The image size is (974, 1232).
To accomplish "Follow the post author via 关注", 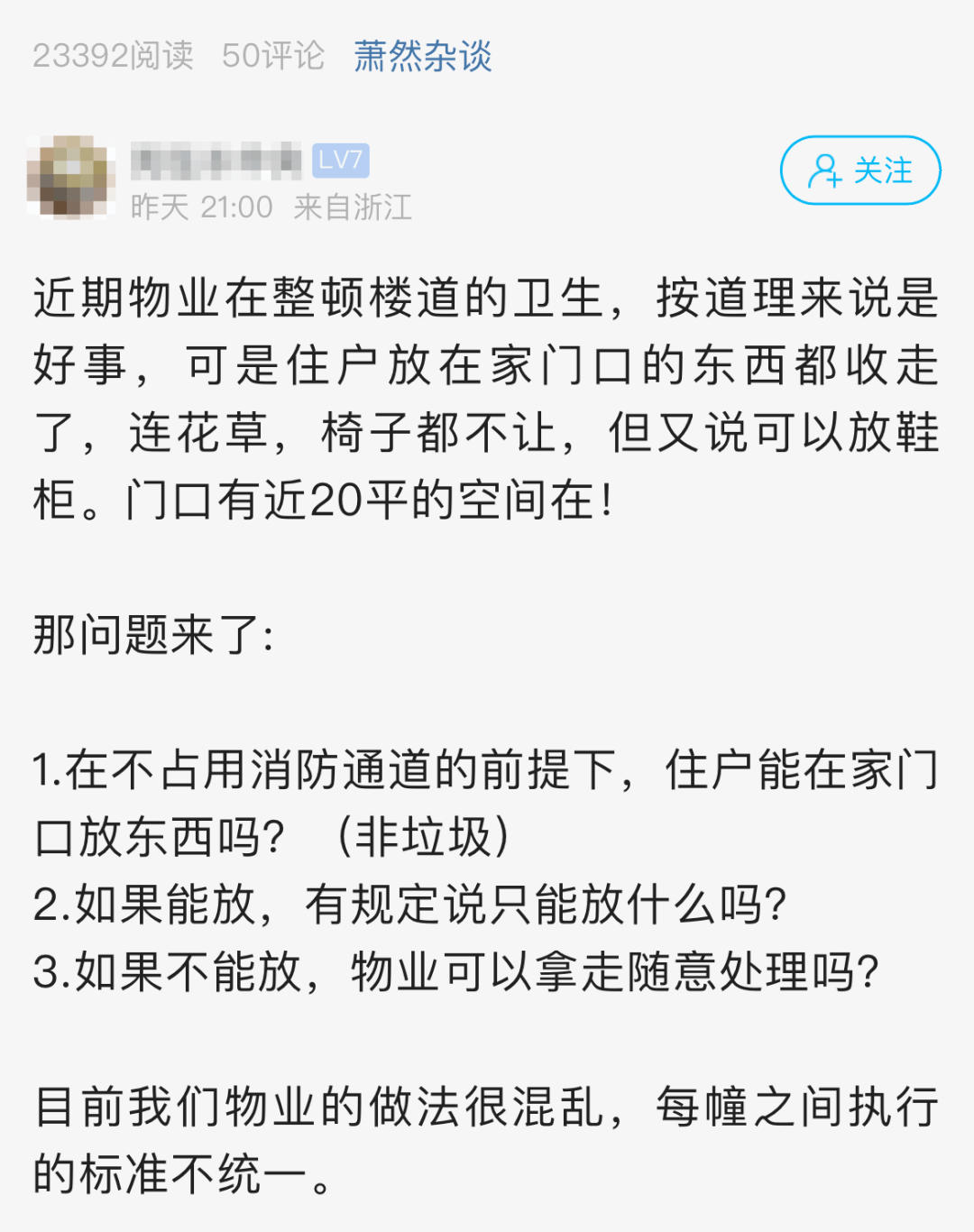I will click(x=859, y=170).
